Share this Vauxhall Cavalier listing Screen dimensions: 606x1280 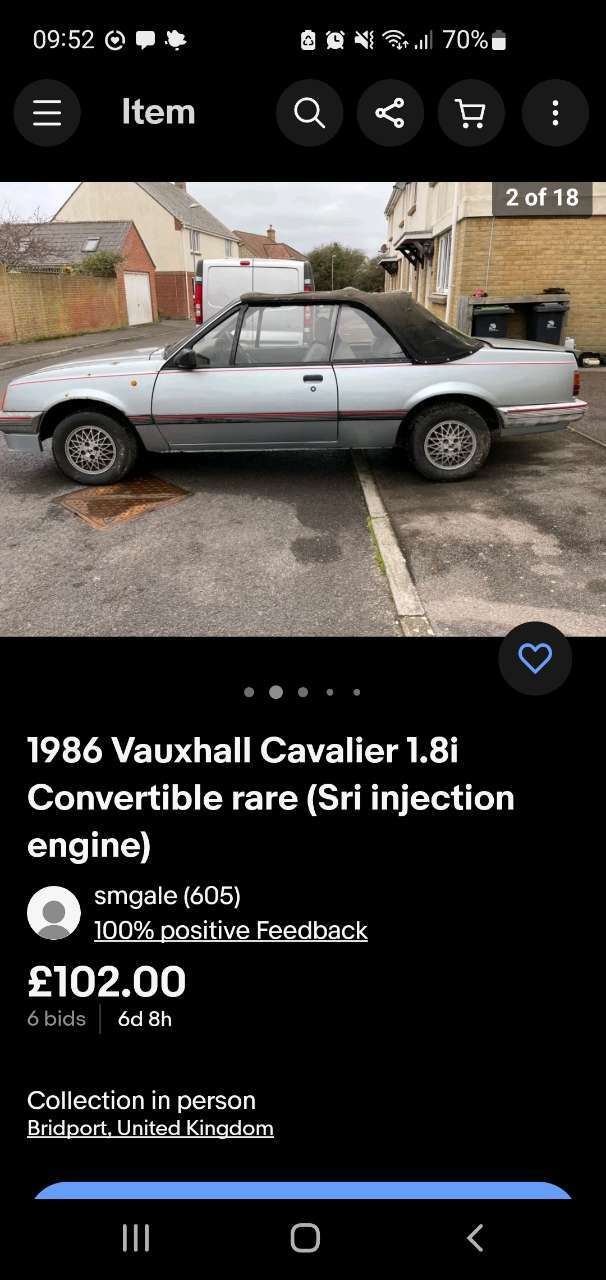point(390,113)
